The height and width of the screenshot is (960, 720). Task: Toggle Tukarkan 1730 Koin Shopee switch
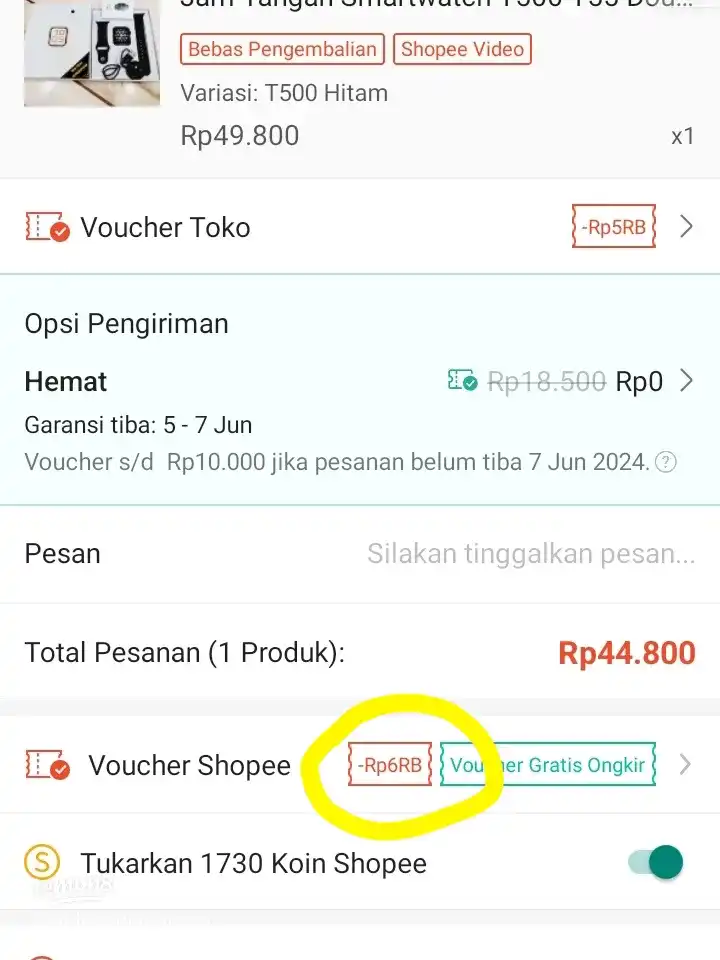point(656,862)
